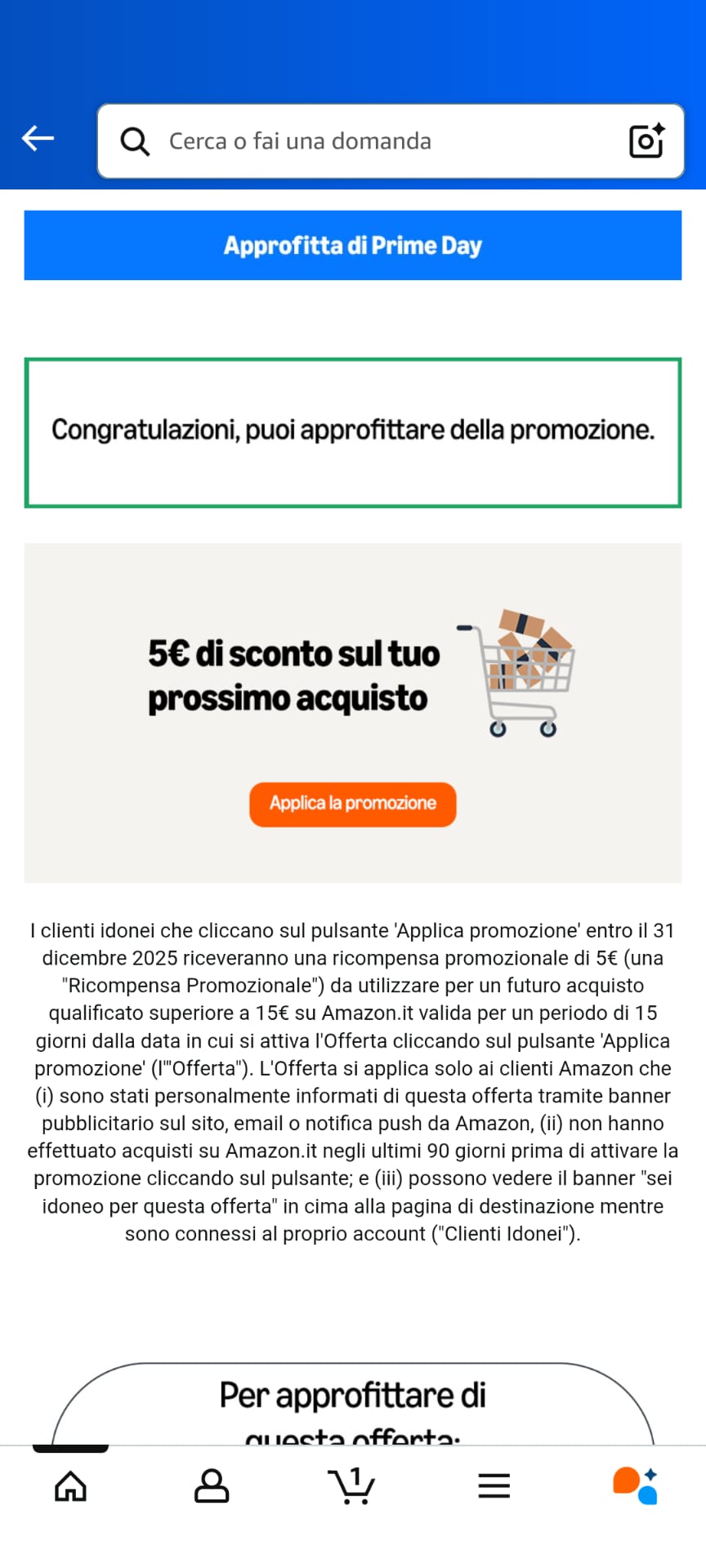This screenshot has width=706, height=1568.
Task: Open the shopping cart tab
Action: (x=351, y=1486)
